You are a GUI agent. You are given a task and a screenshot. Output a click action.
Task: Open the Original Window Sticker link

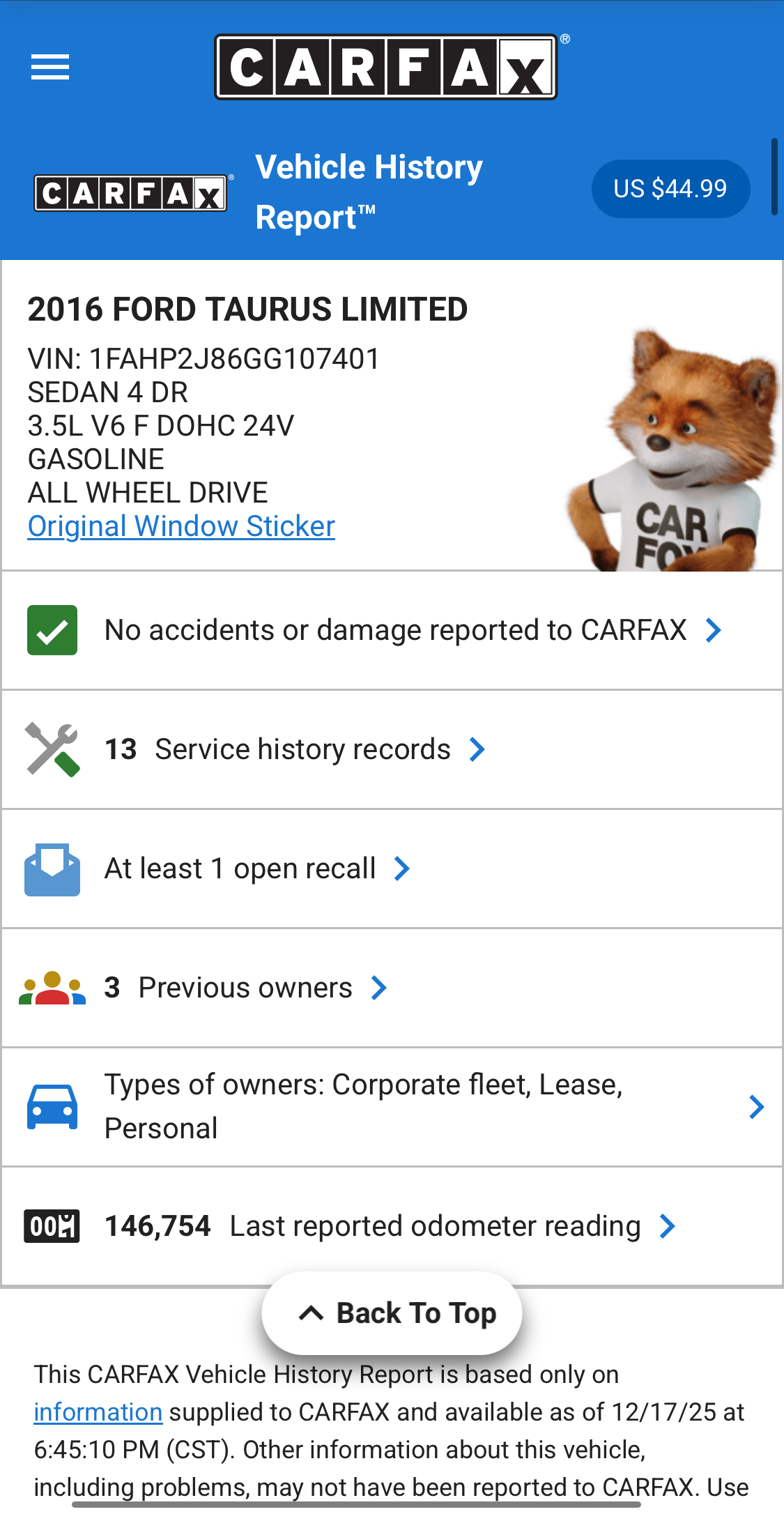181,526
